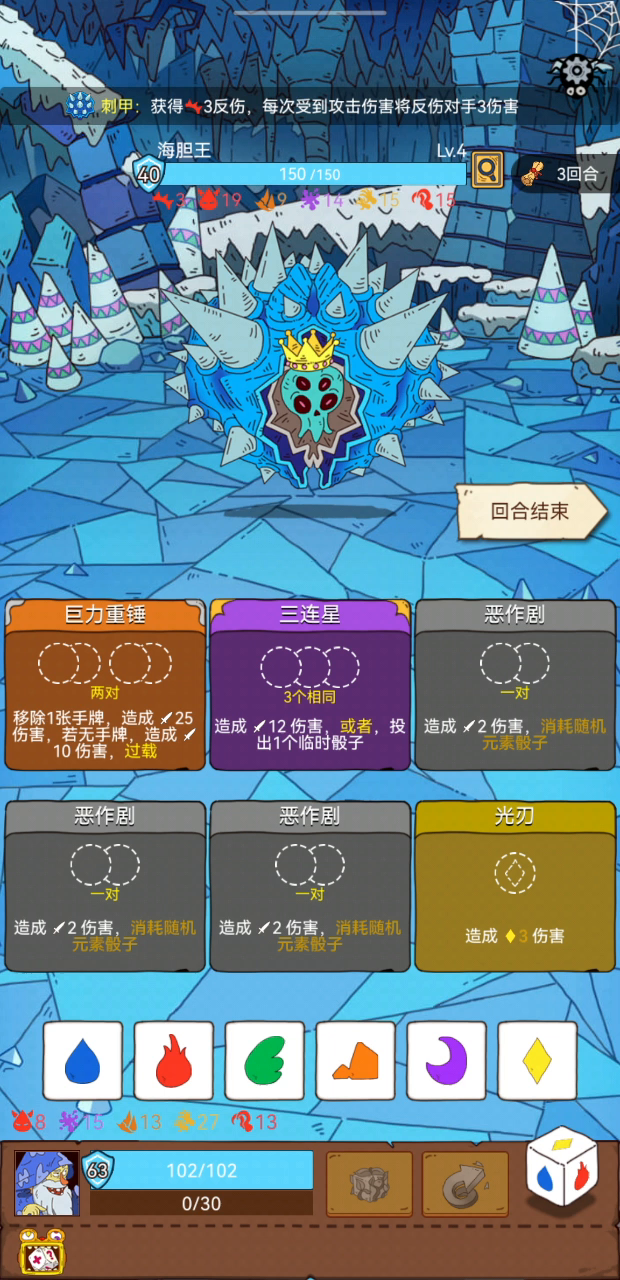Use the curved arrow reroll skill button
The height and width of the screenshot is (1280, 620).
pos(465,1184)
